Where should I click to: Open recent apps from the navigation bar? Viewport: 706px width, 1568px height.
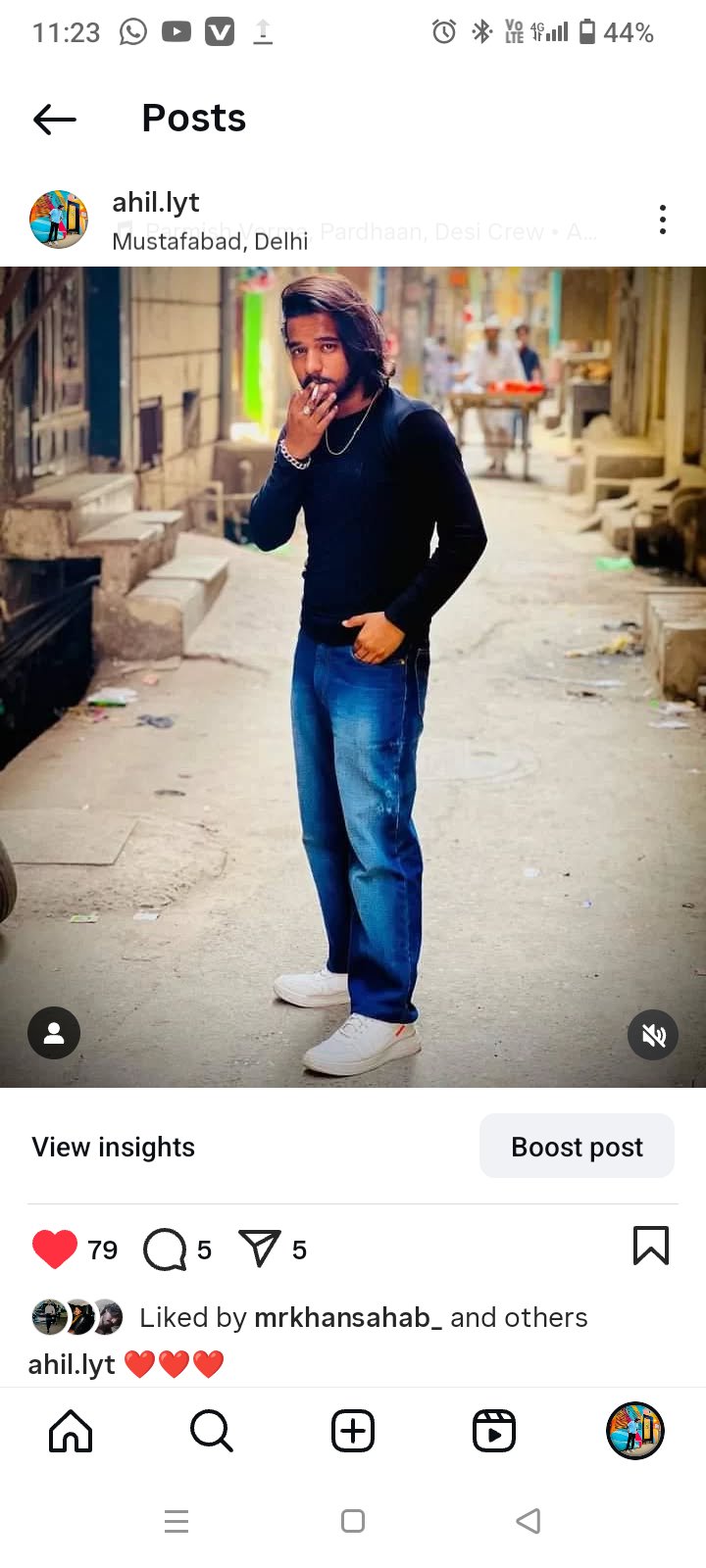(176, 1521)
